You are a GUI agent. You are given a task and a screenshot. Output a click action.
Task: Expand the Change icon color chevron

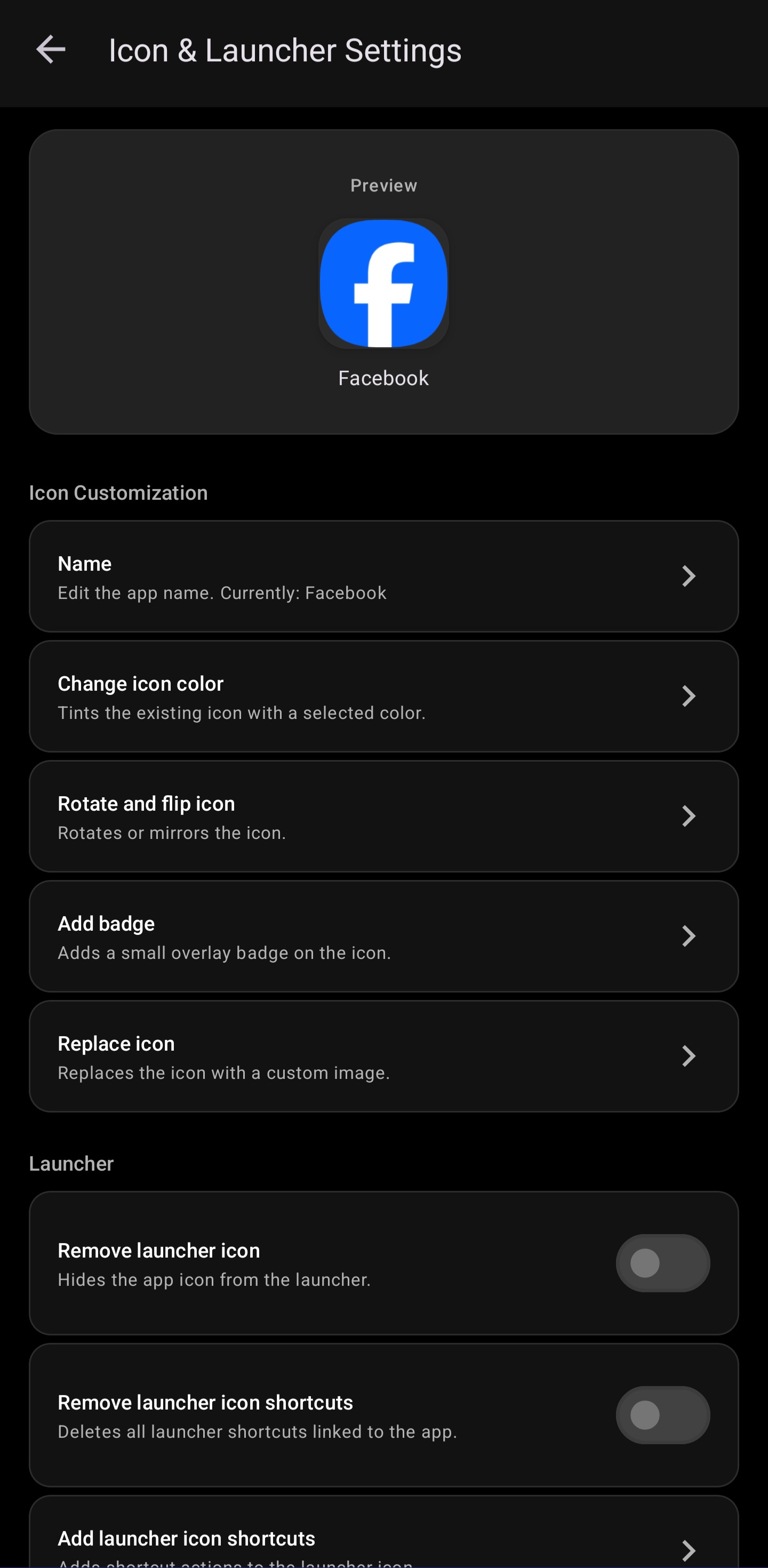(689, 696)
